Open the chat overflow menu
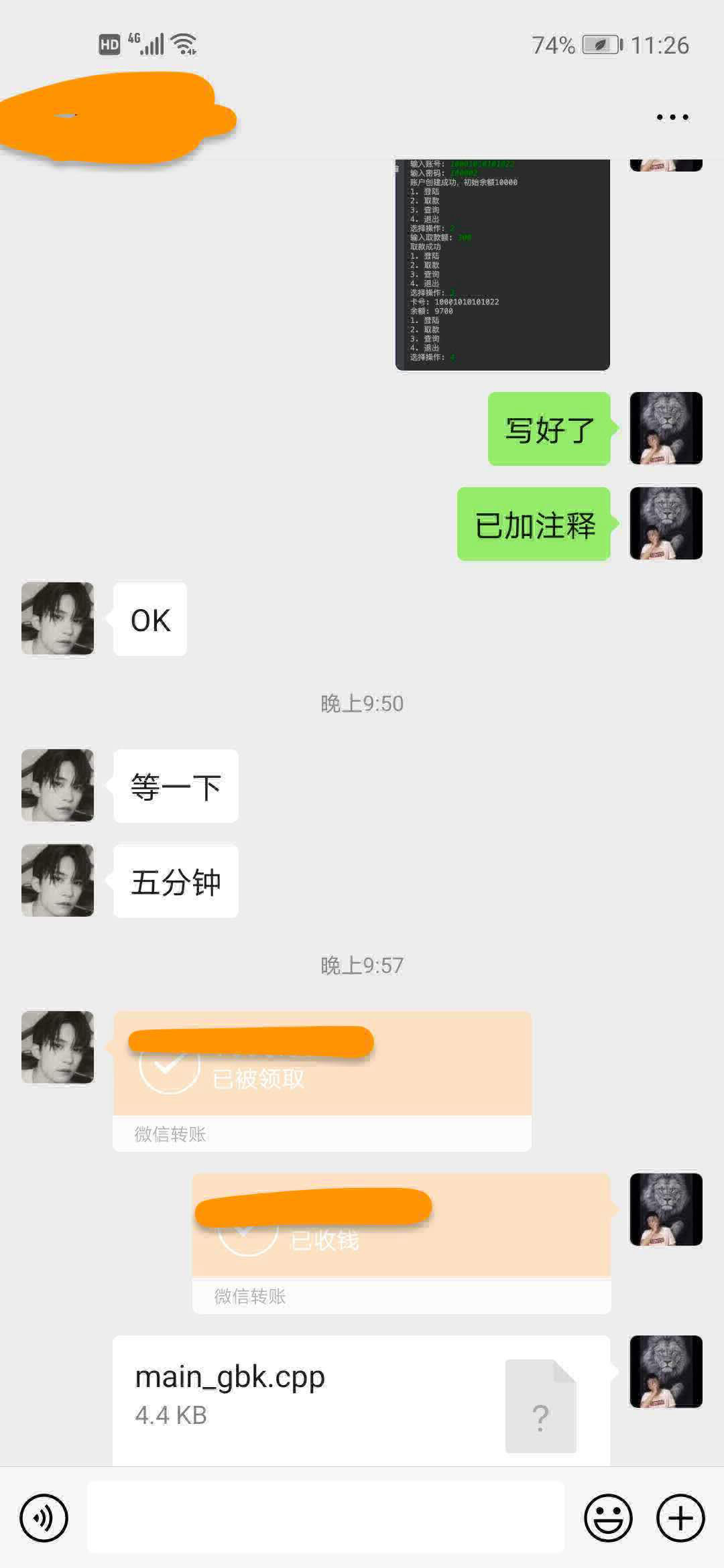This screenshot has width=724, height=1568. point(672,117)
